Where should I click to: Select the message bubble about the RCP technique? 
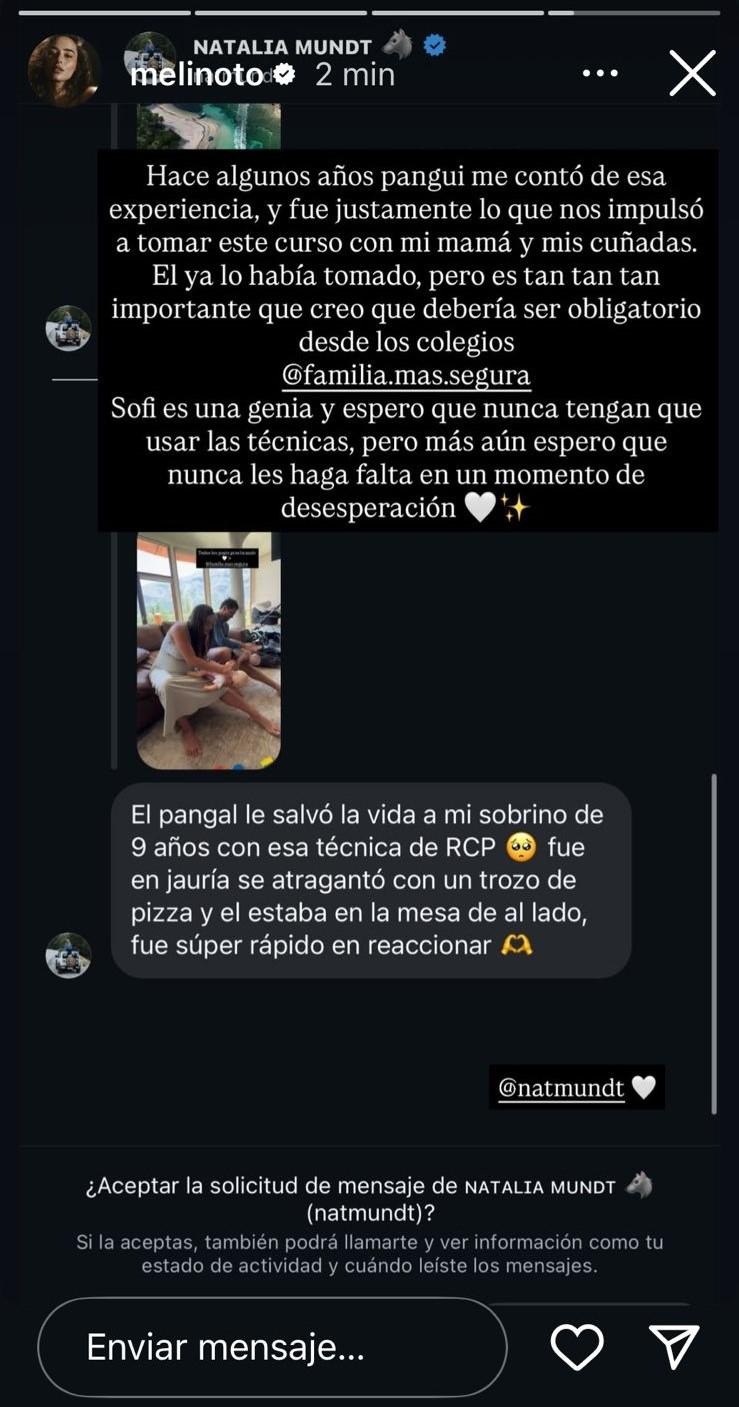[x=370, y=880]
